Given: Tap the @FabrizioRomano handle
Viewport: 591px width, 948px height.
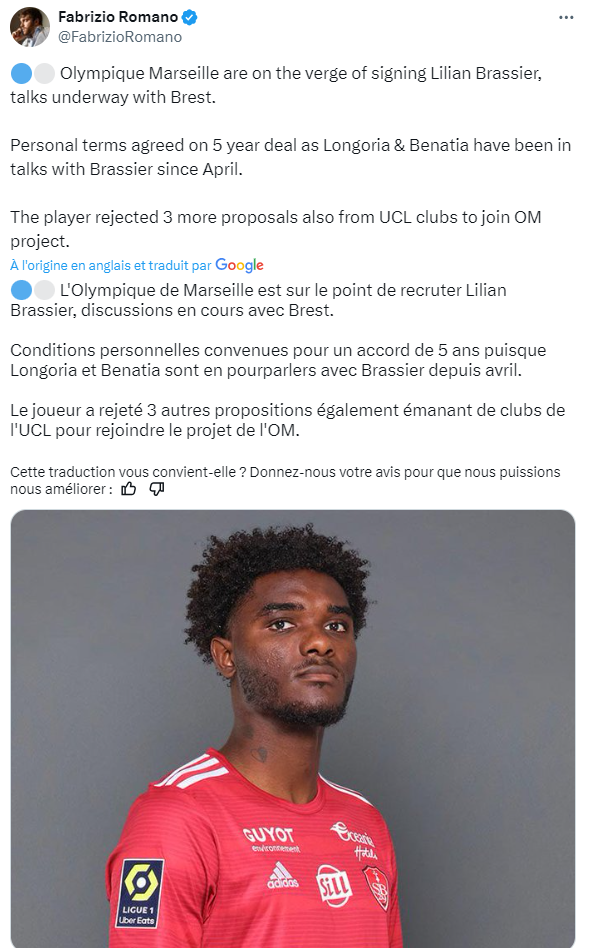Looking at the screenshot, I should [x=120, y=37].
